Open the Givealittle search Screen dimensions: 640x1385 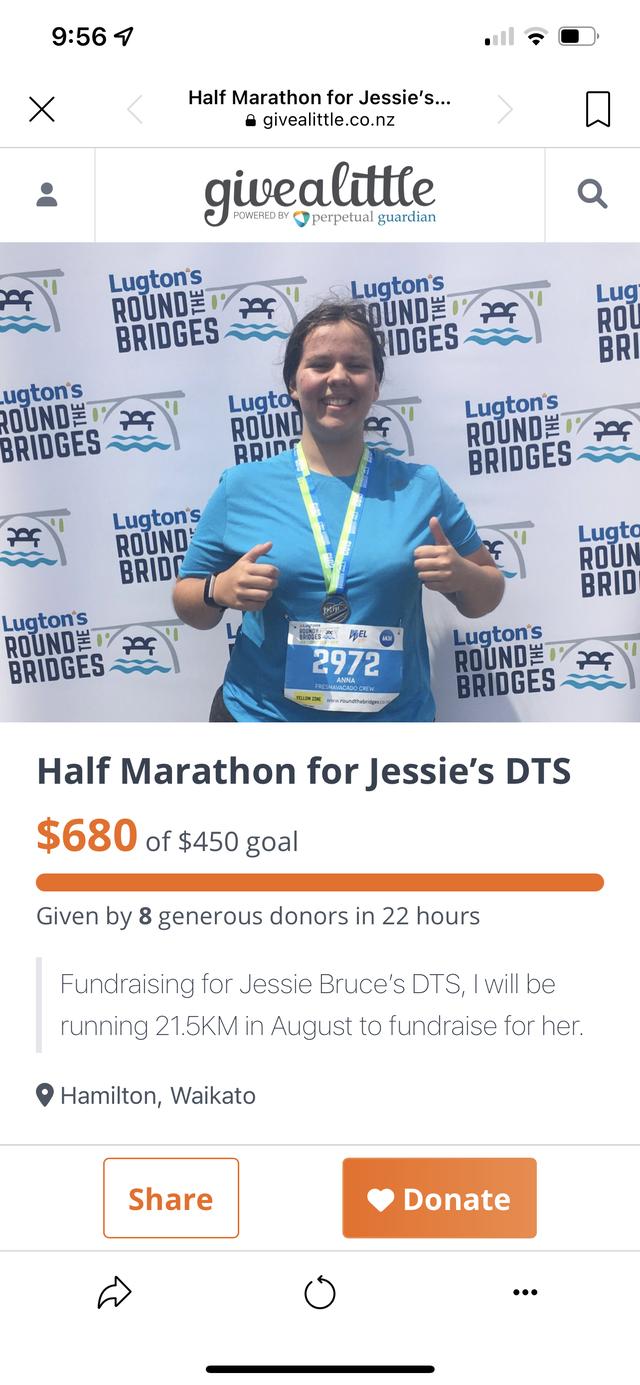coord(592,195)
